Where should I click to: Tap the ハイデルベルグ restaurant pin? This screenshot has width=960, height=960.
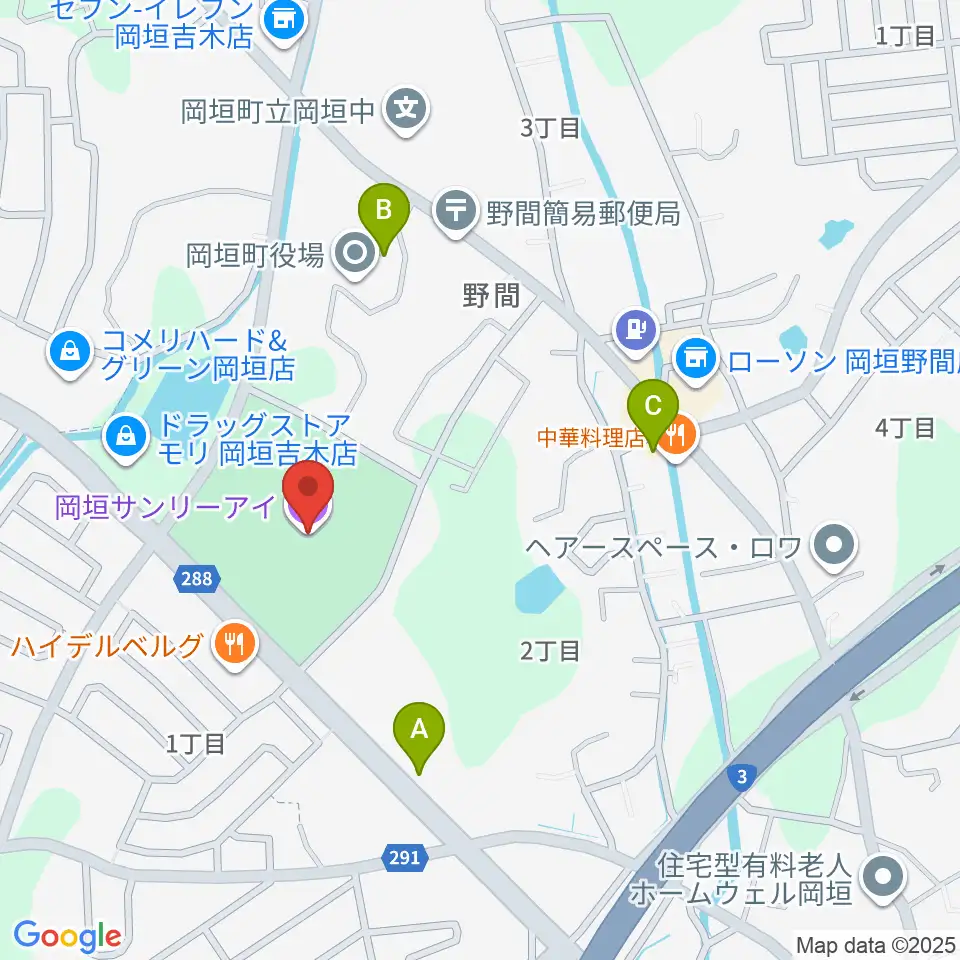tap(235, 645)
